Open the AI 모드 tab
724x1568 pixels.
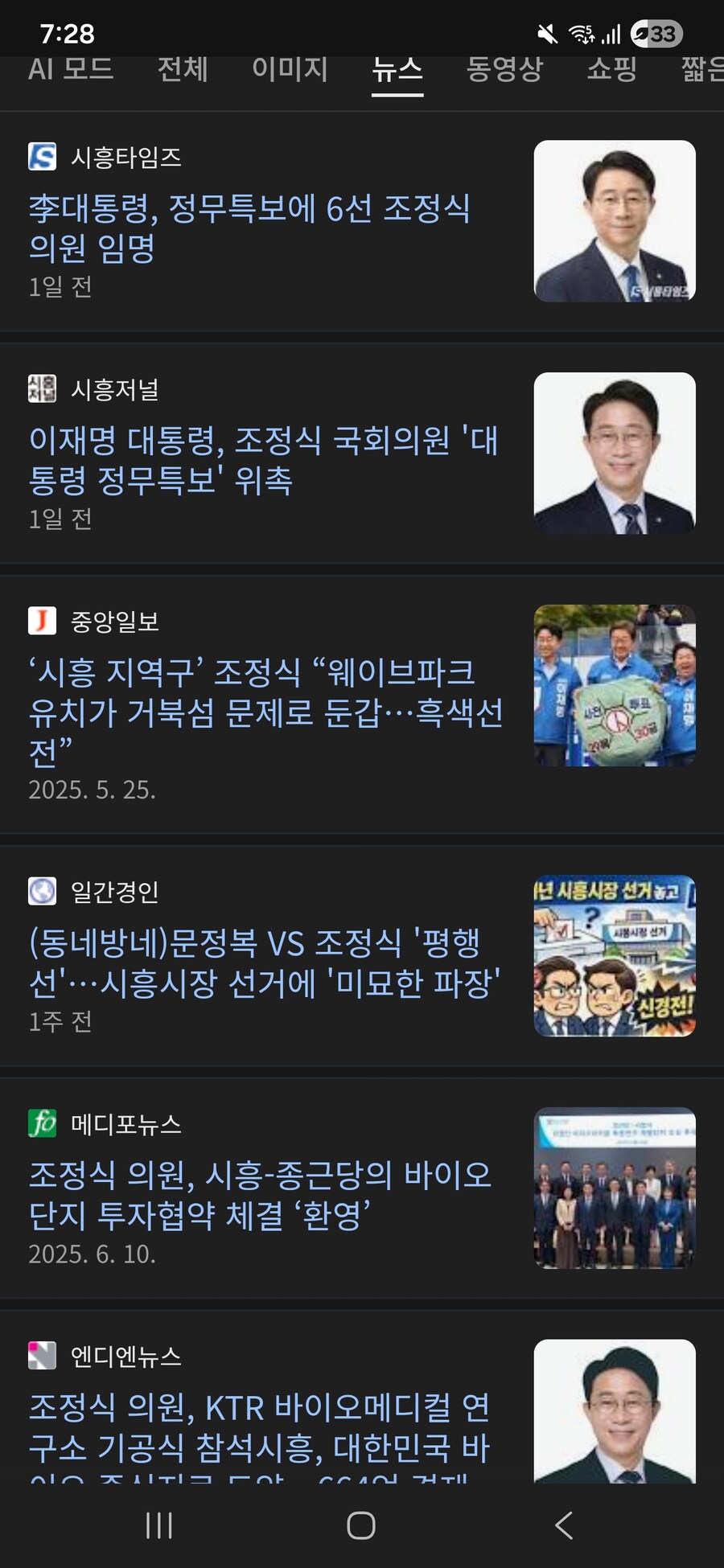click(72, 71)
